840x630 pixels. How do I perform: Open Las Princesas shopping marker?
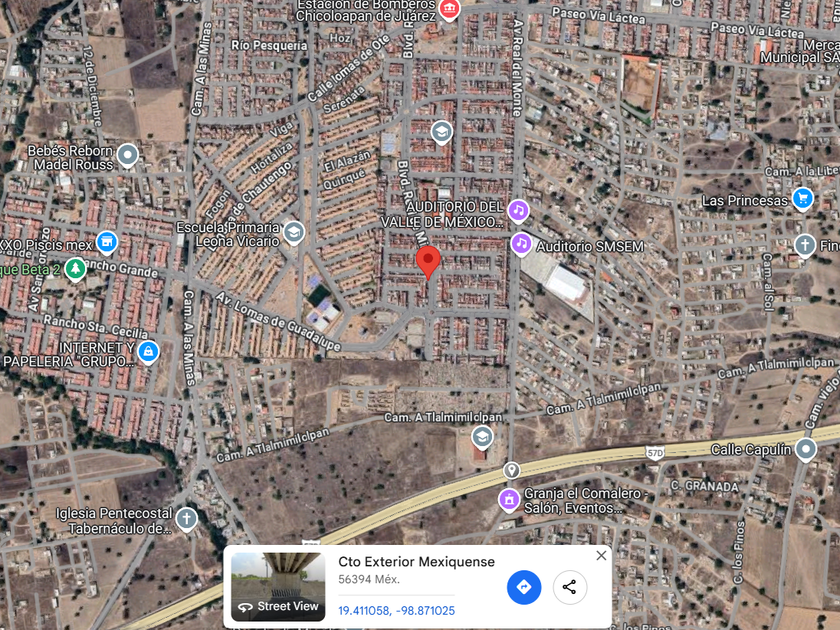click(802, 199)
